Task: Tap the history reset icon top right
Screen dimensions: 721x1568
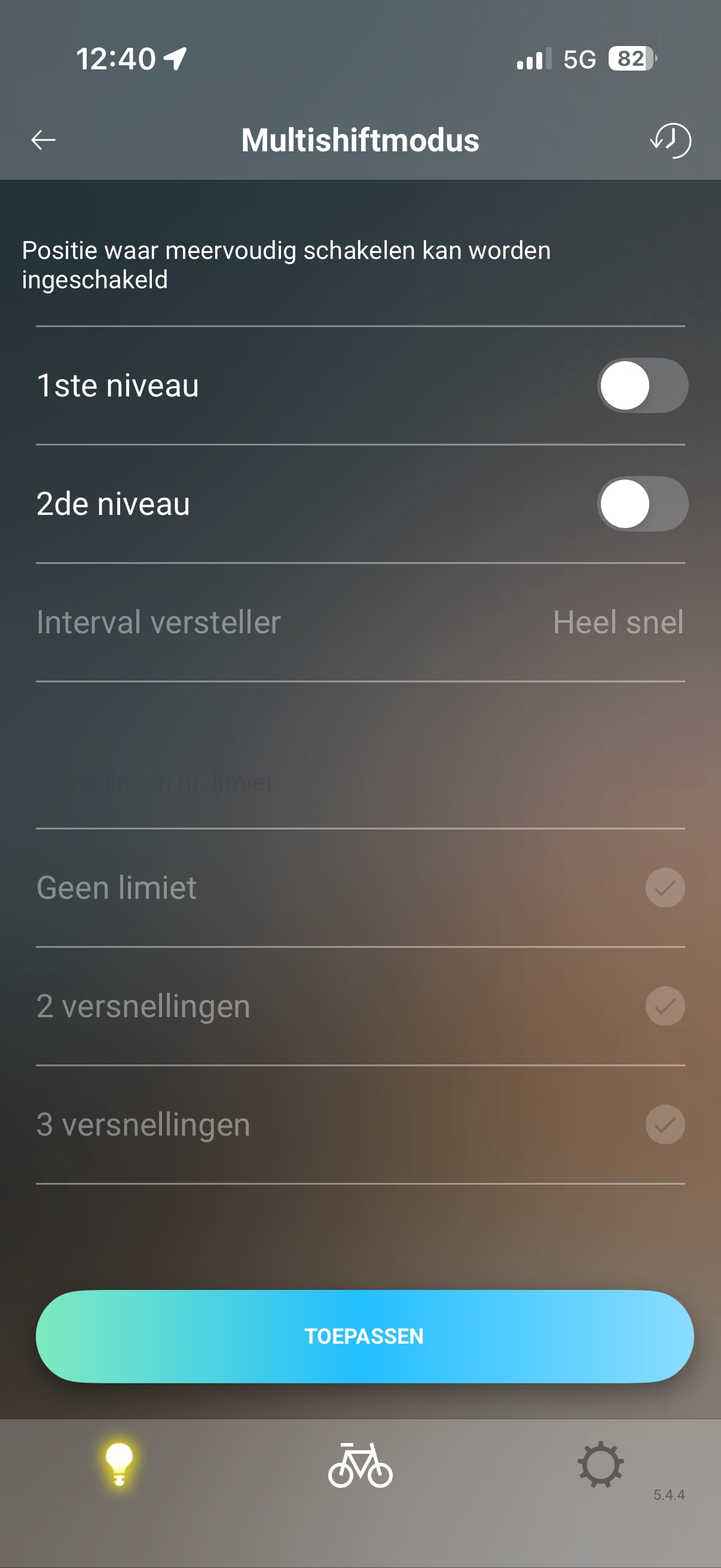Action: point(670,140)
